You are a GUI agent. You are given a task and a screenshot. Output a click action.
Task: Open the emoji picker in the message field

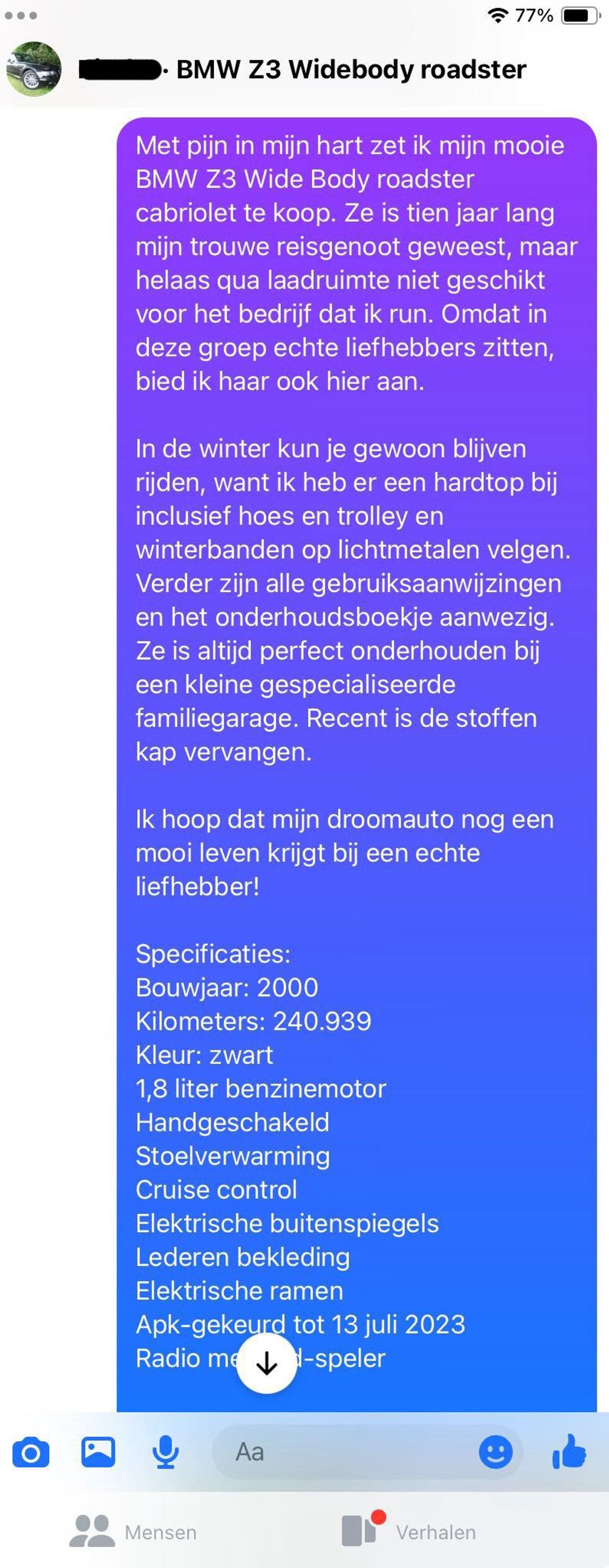[495, 1452]
